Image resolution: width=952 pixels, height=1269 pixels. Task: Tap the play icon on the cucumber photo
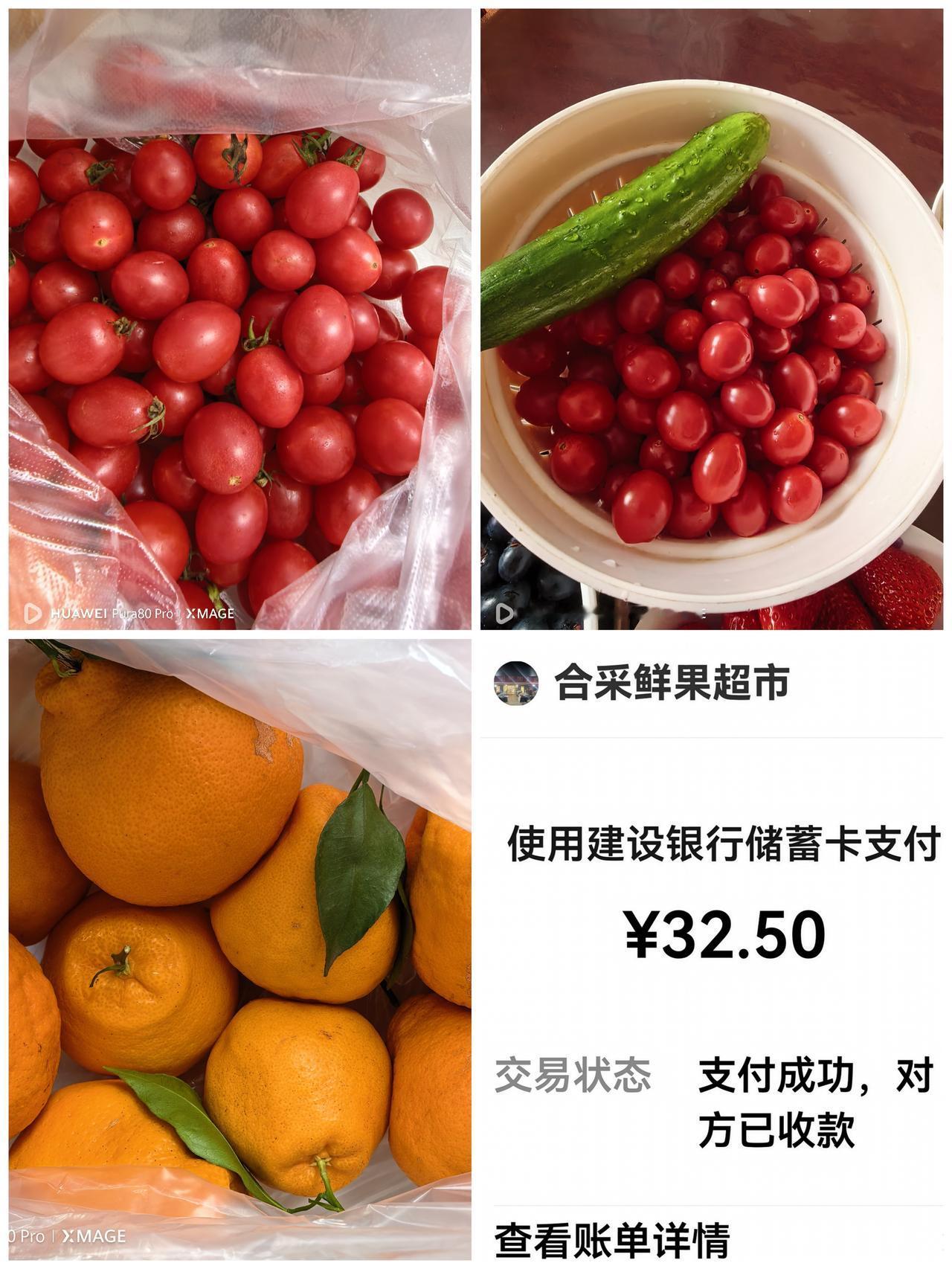pyautogui.click(x=506, y=613)
